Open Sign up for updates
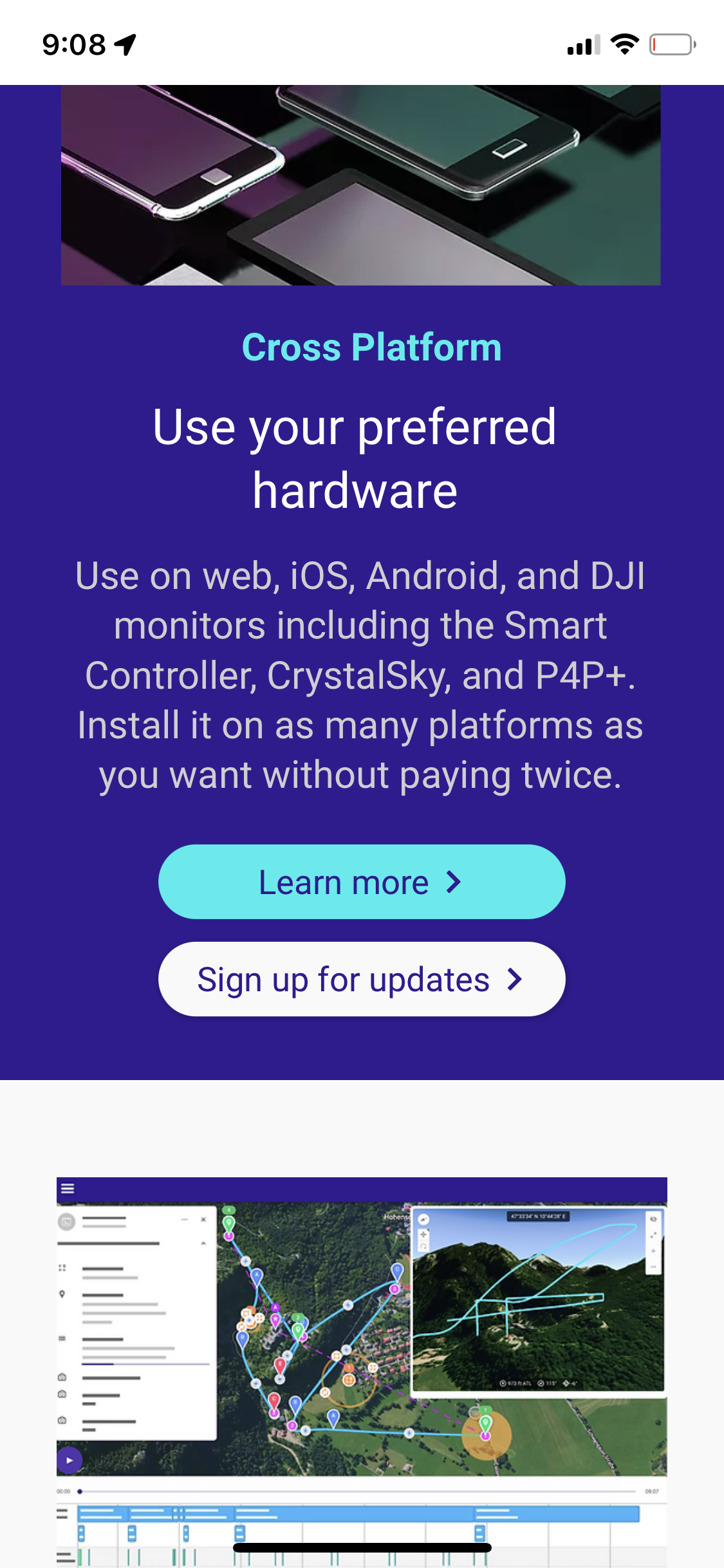 point(362,979)
